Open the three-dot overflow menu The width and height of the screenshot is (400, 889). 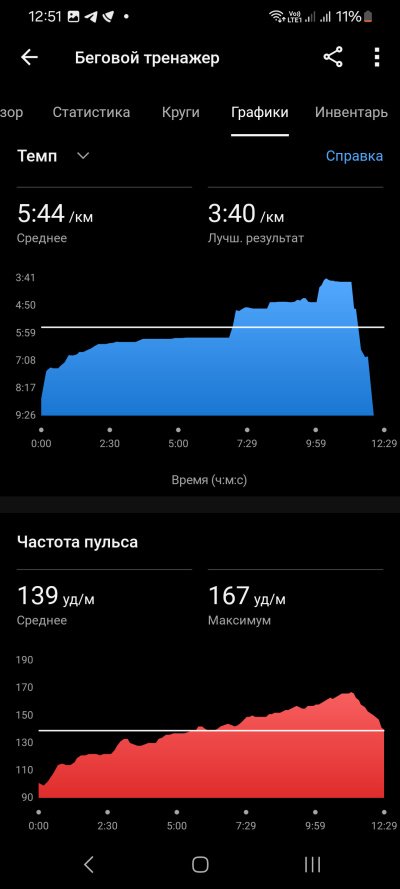click(377, 57)
